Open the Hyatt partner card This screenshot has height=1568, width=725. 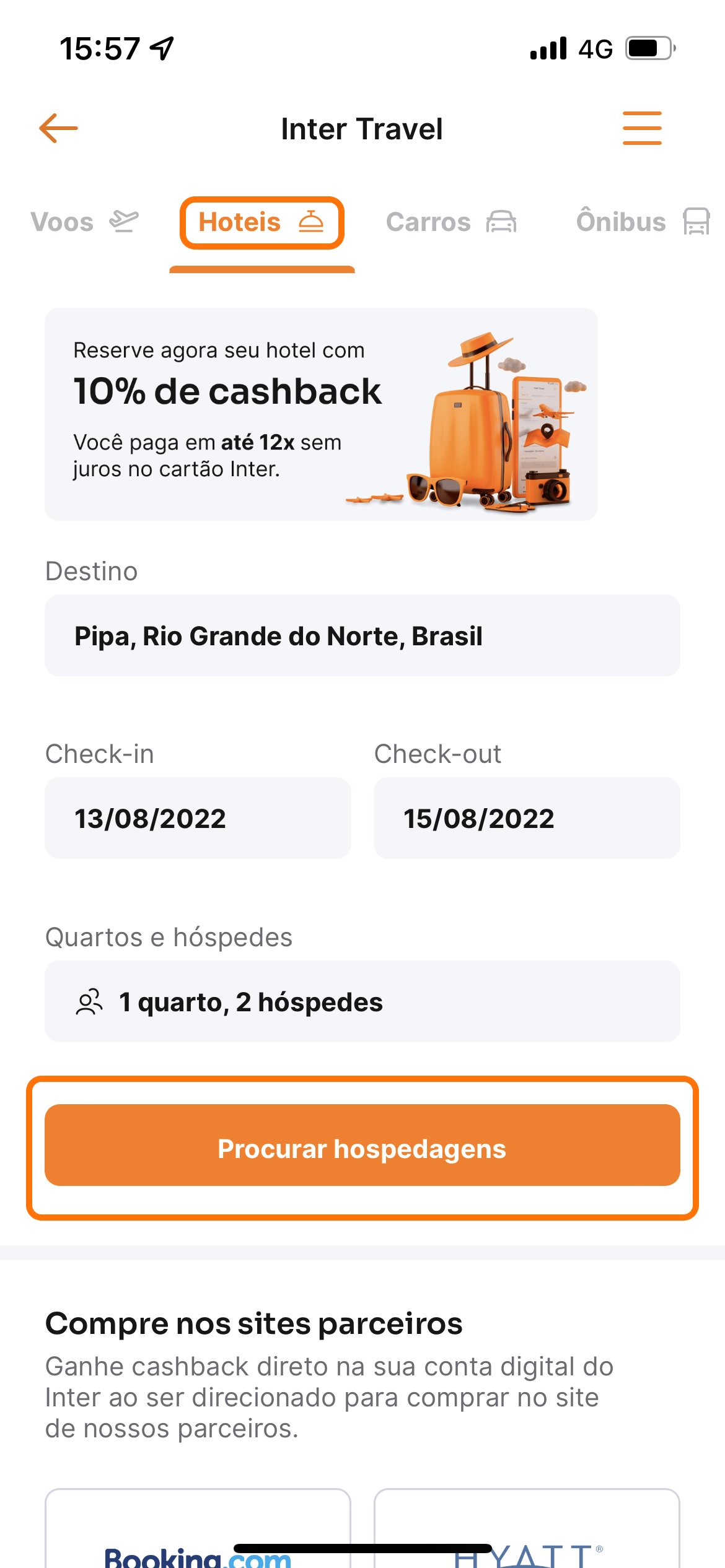[x=527, y=1528]
